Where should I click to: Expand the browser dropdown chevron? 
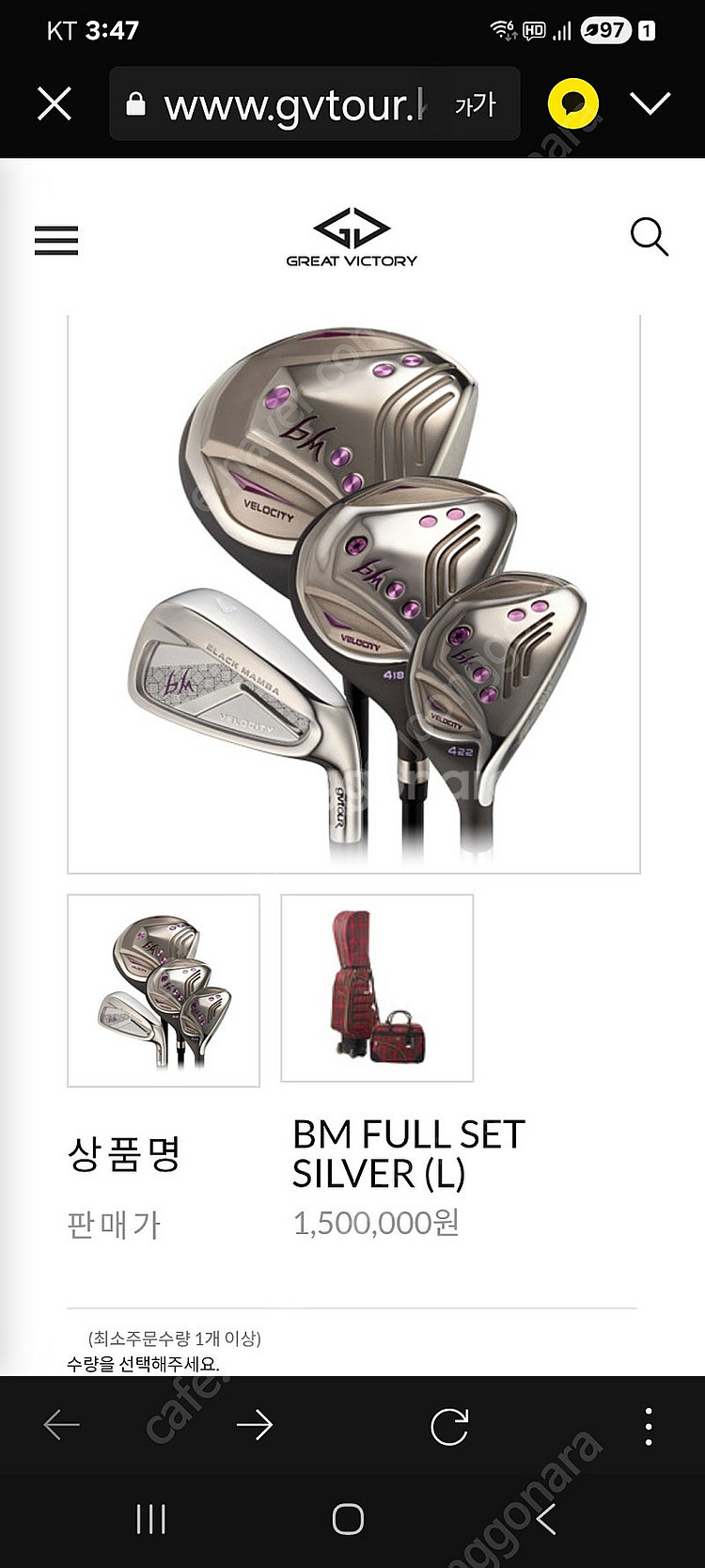(650, 103)
